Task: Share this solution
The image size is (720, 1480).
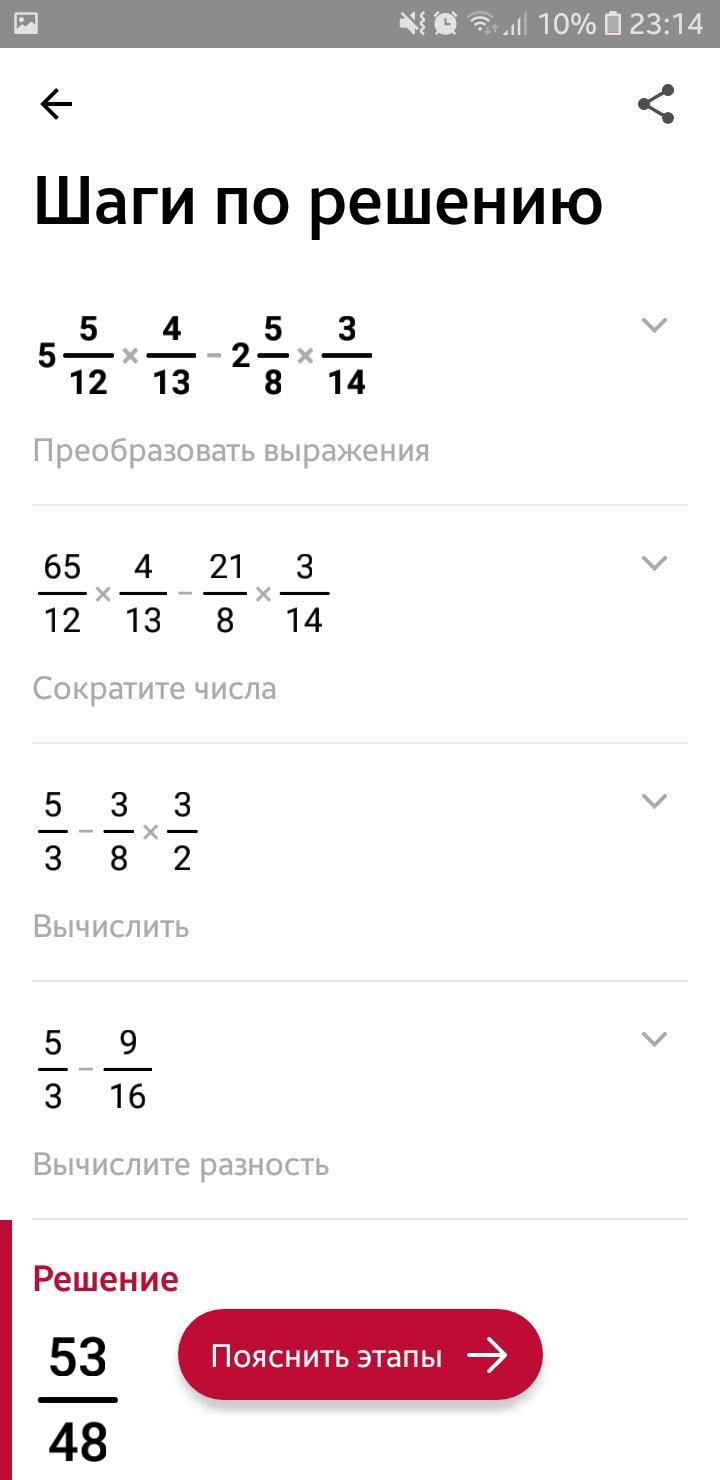Action: tap(656, 104)
